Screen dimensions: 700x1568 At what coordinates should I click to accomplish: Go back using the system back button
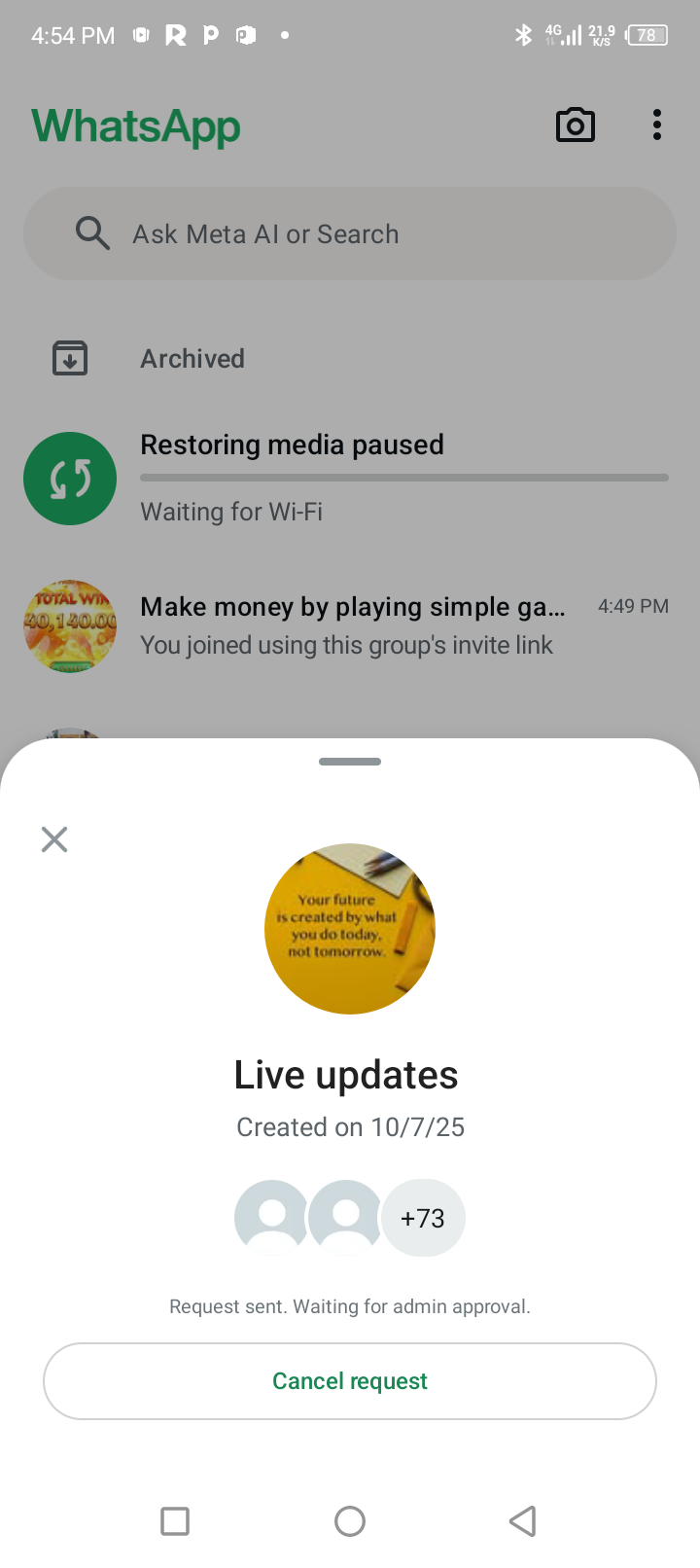pyautogui.click(x=523, y=1520)
